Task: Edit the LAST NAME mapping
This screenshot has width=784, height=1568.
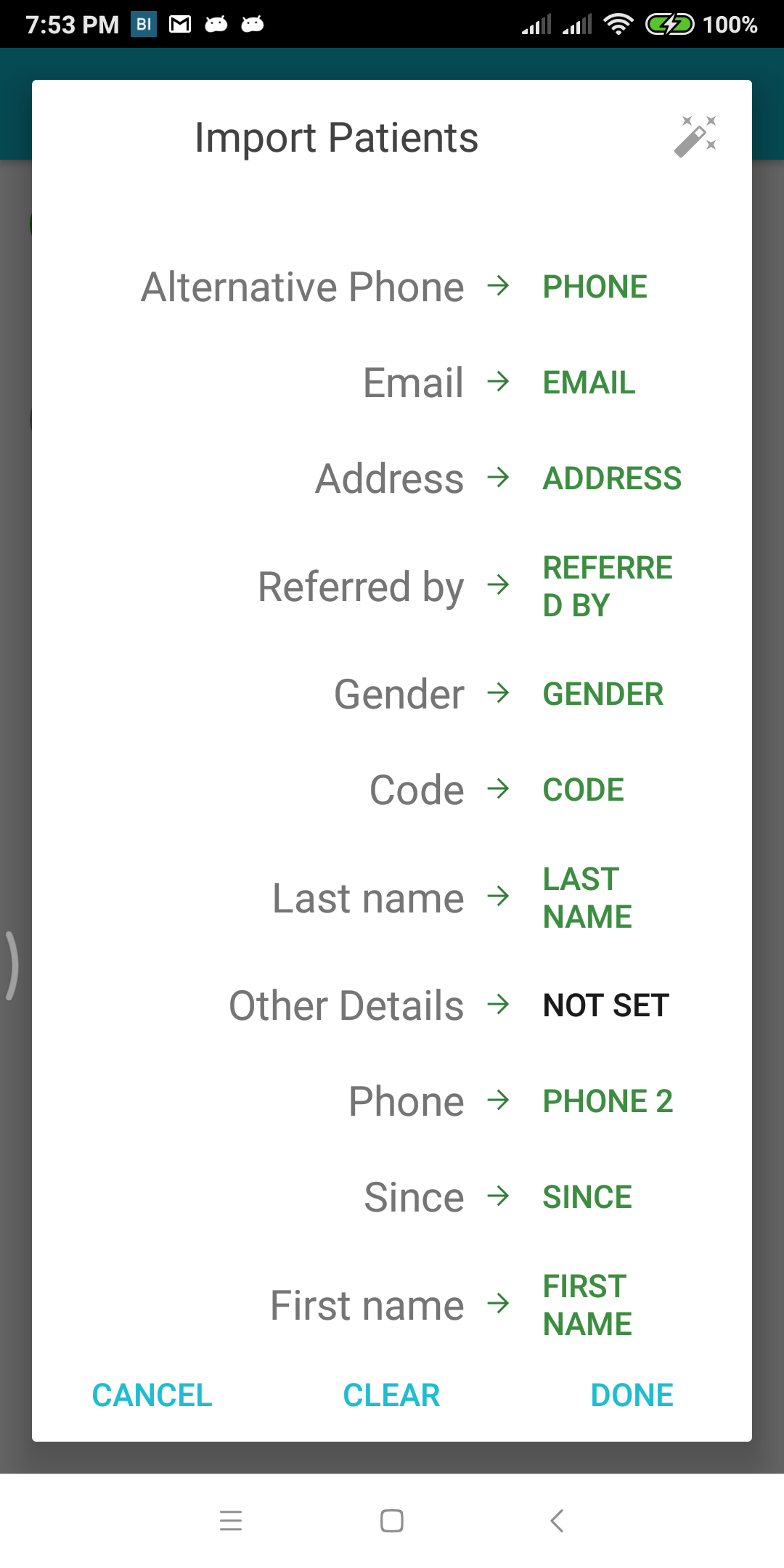Action: [x=587, y=898]
